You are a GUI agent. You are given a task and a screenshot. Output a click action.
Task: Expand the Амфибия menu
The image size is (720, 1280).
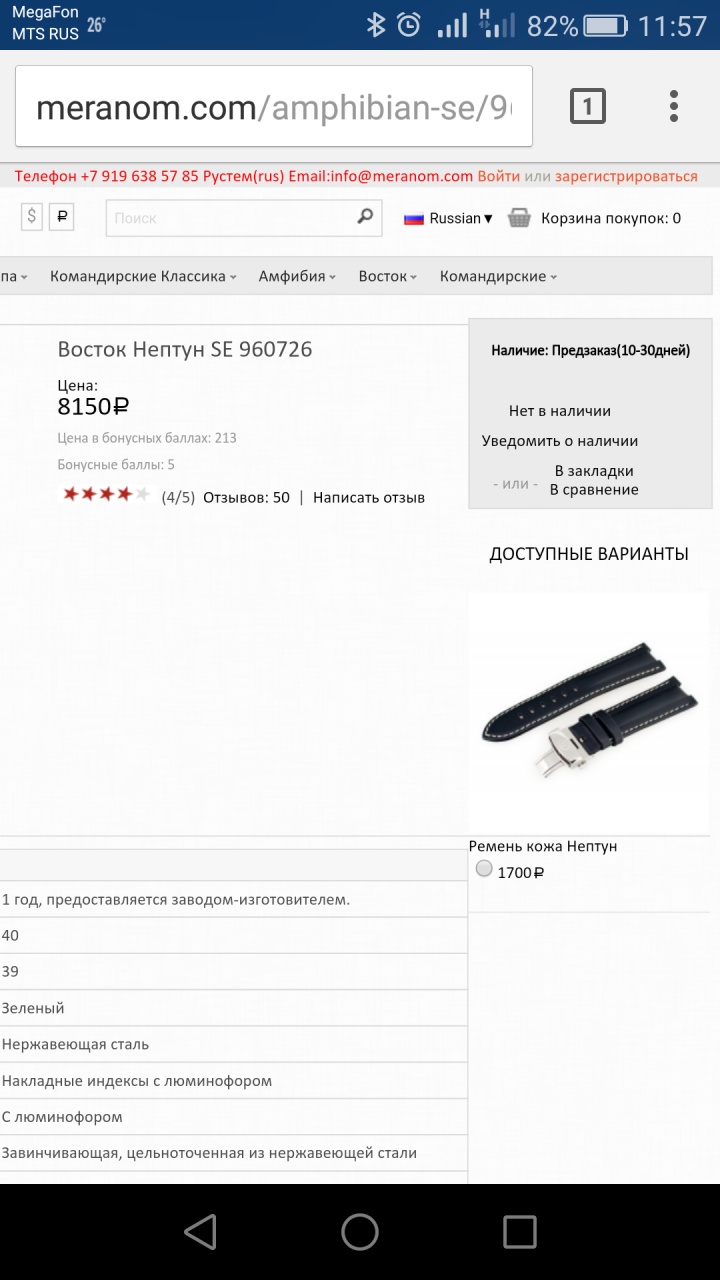click(x=297, y=276)
